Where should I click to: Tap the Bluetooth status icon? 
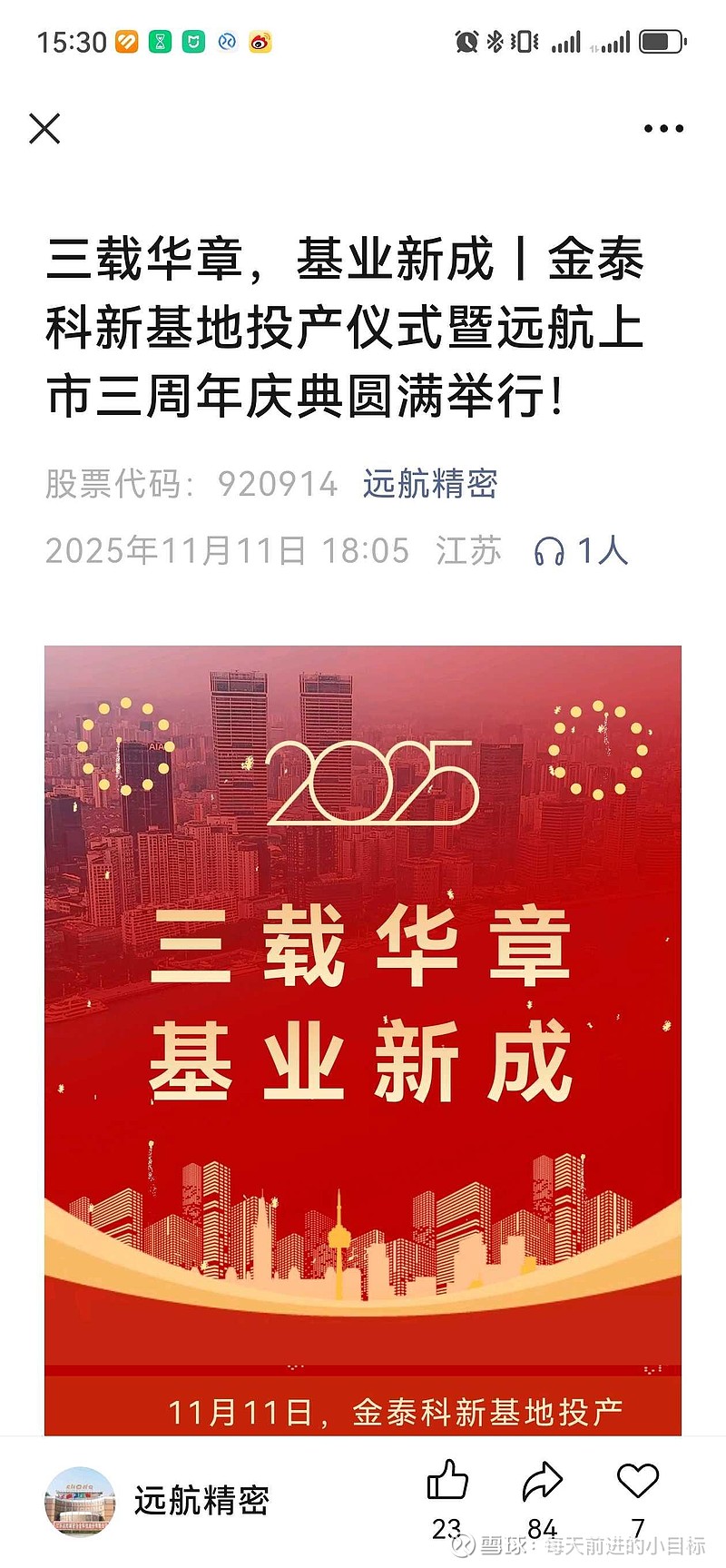[x=494, y=40]
